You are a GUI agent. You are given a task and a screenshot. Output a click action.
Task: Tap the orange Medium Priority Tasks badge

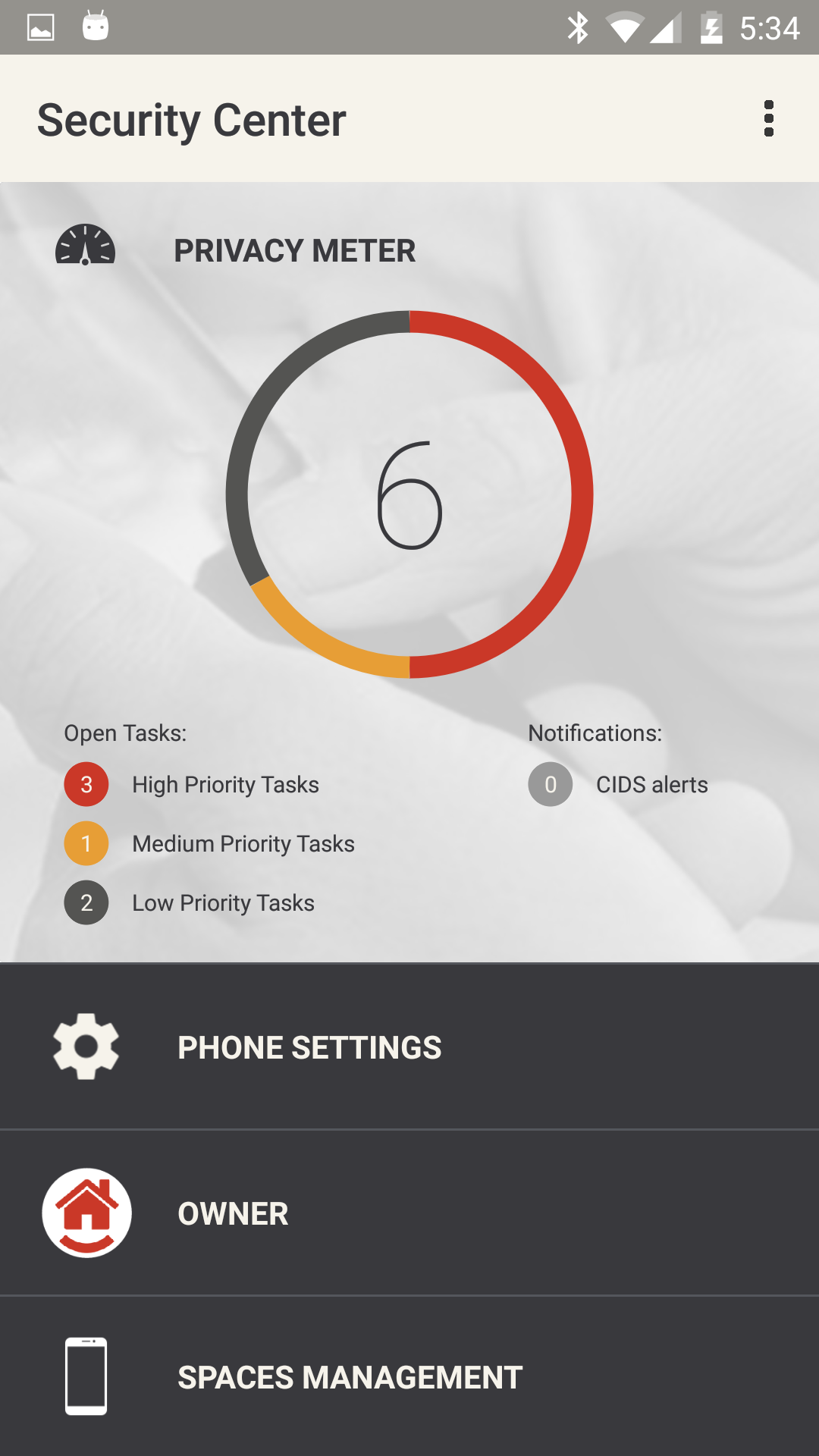point(86,843)
